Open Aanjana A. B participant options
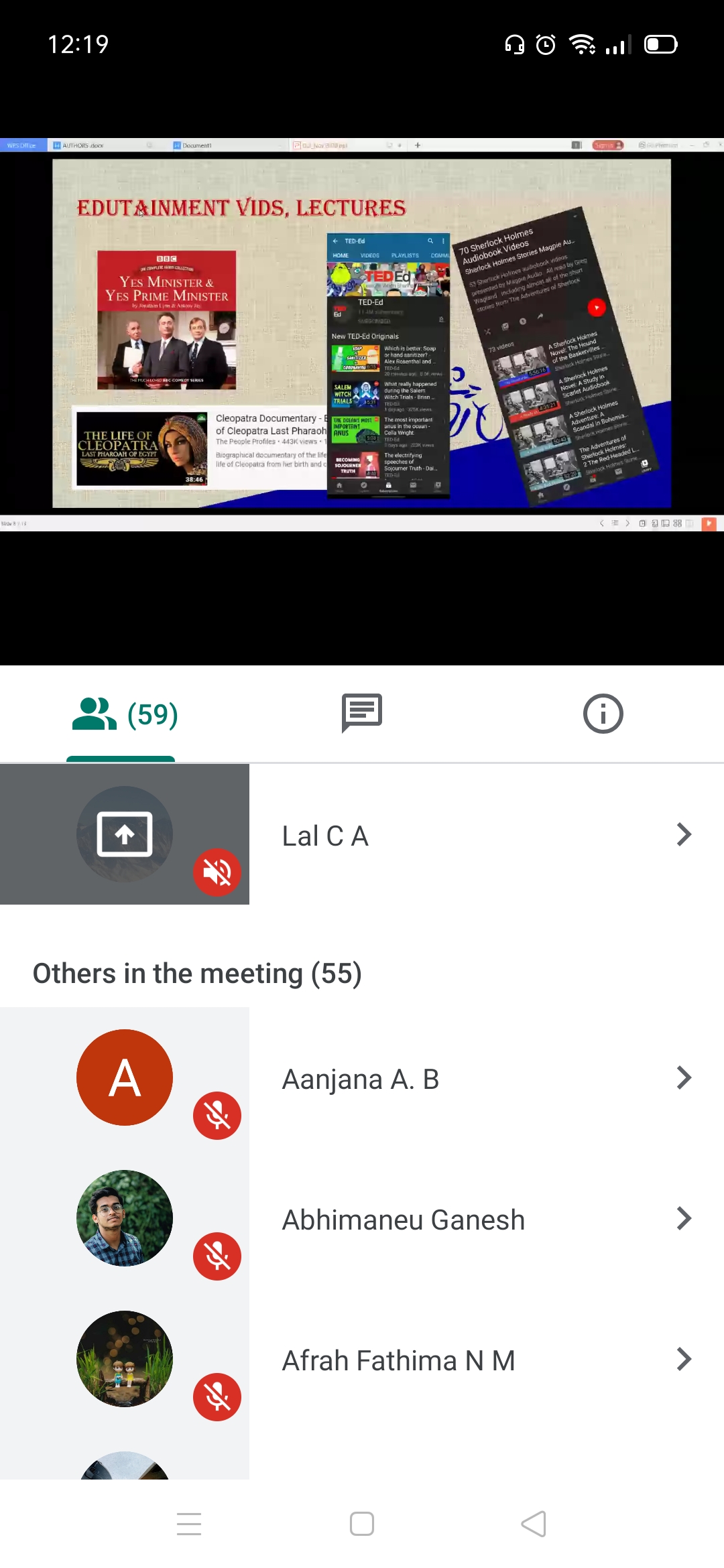Screen dimensions: 724x1568 click(x=683, y=1078)
